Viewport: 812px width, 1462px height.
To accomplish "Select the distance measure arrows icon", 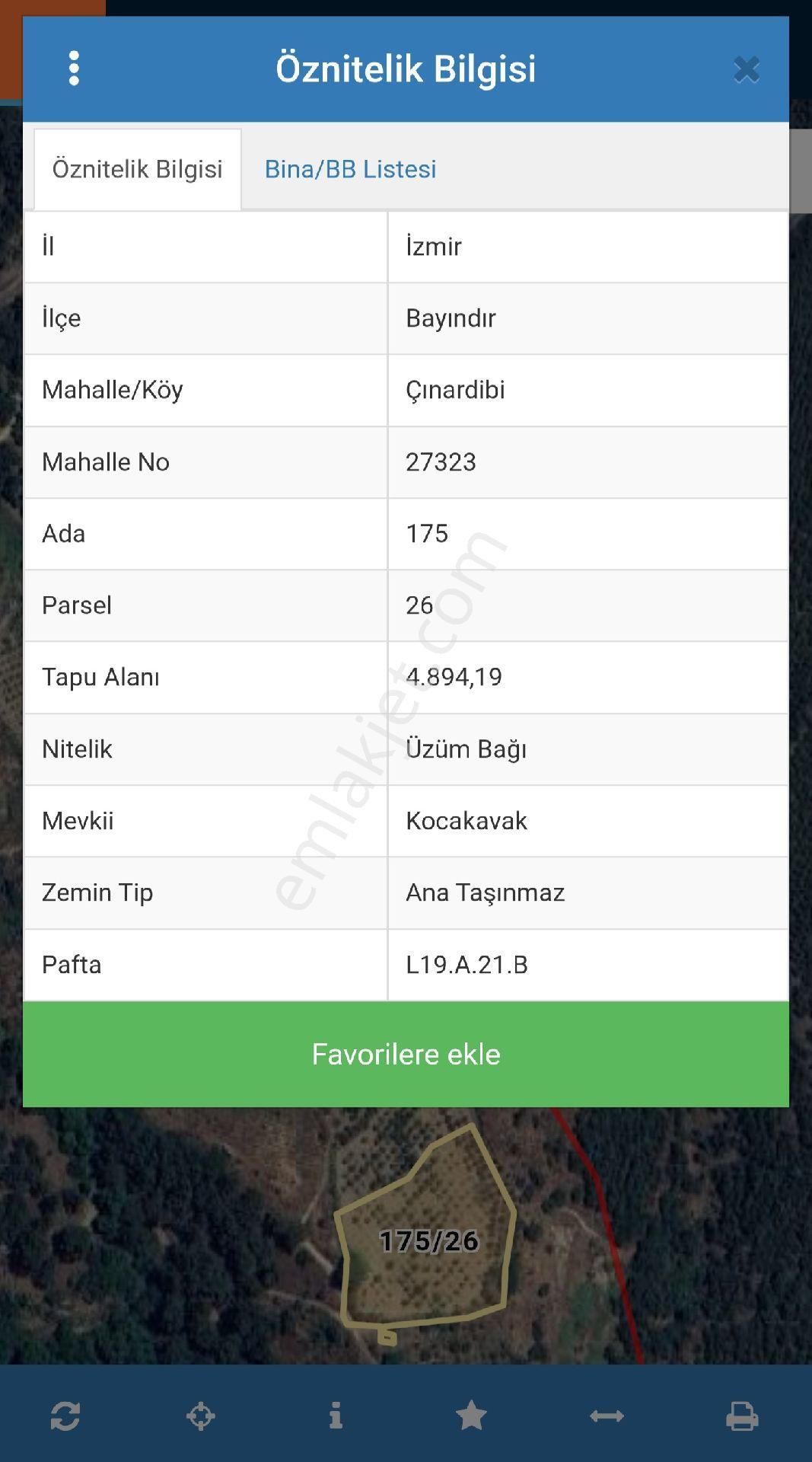I will click(607, 1416).
